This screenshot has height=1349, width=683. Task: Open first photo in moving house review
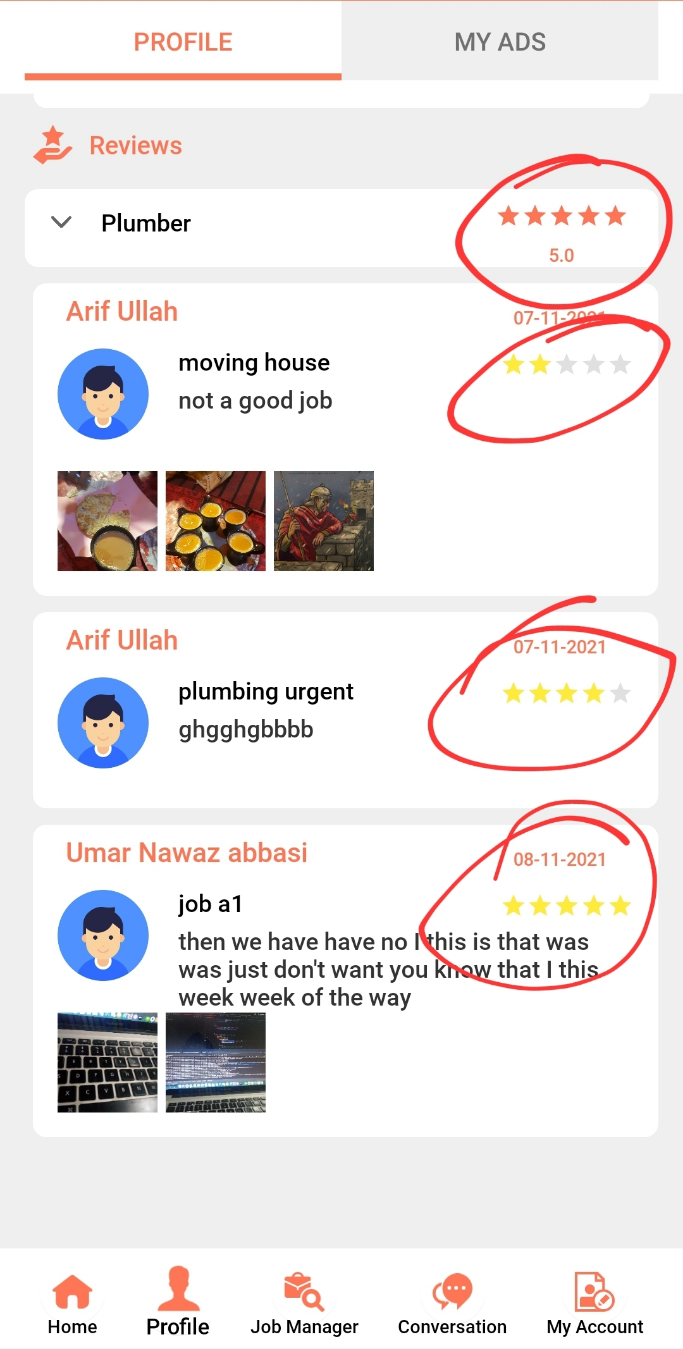tap(107, 521)
